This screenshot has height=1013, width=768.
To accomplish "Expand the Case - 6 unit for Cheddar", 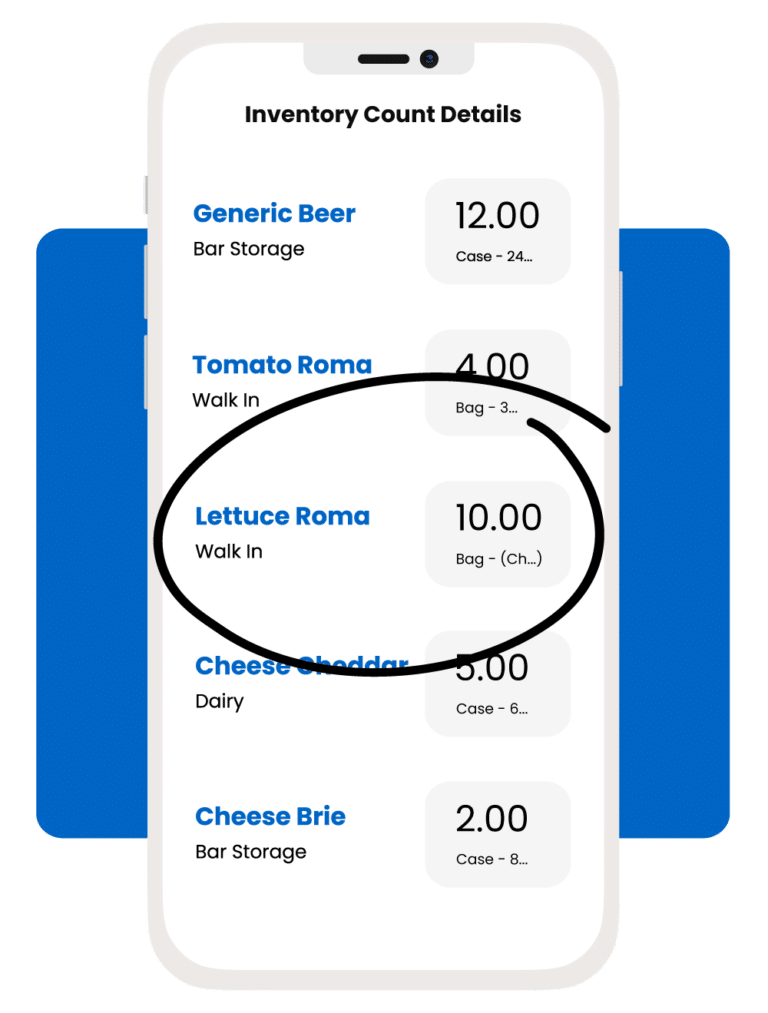I will (x=494, y=710).
